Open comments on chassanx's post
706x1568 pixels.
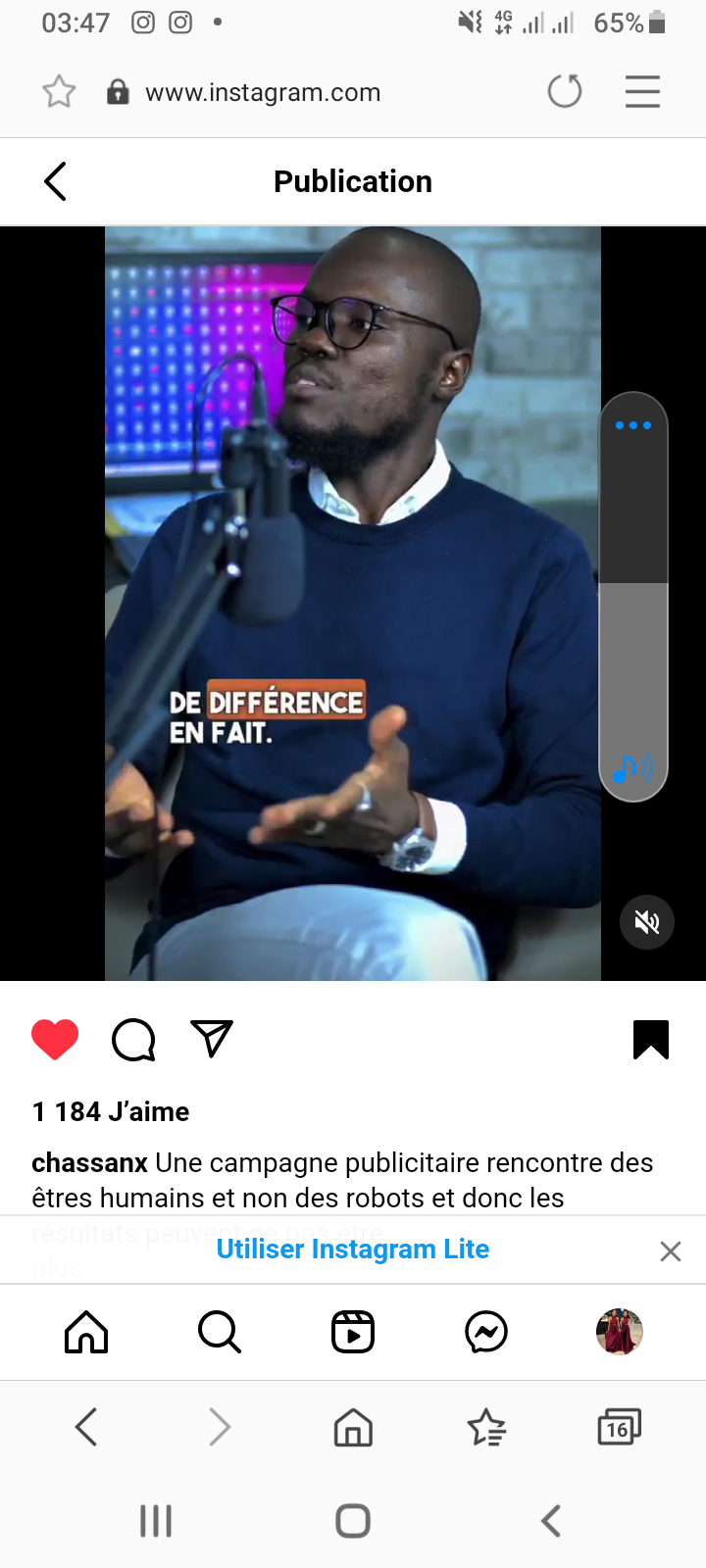[133, 1040]
